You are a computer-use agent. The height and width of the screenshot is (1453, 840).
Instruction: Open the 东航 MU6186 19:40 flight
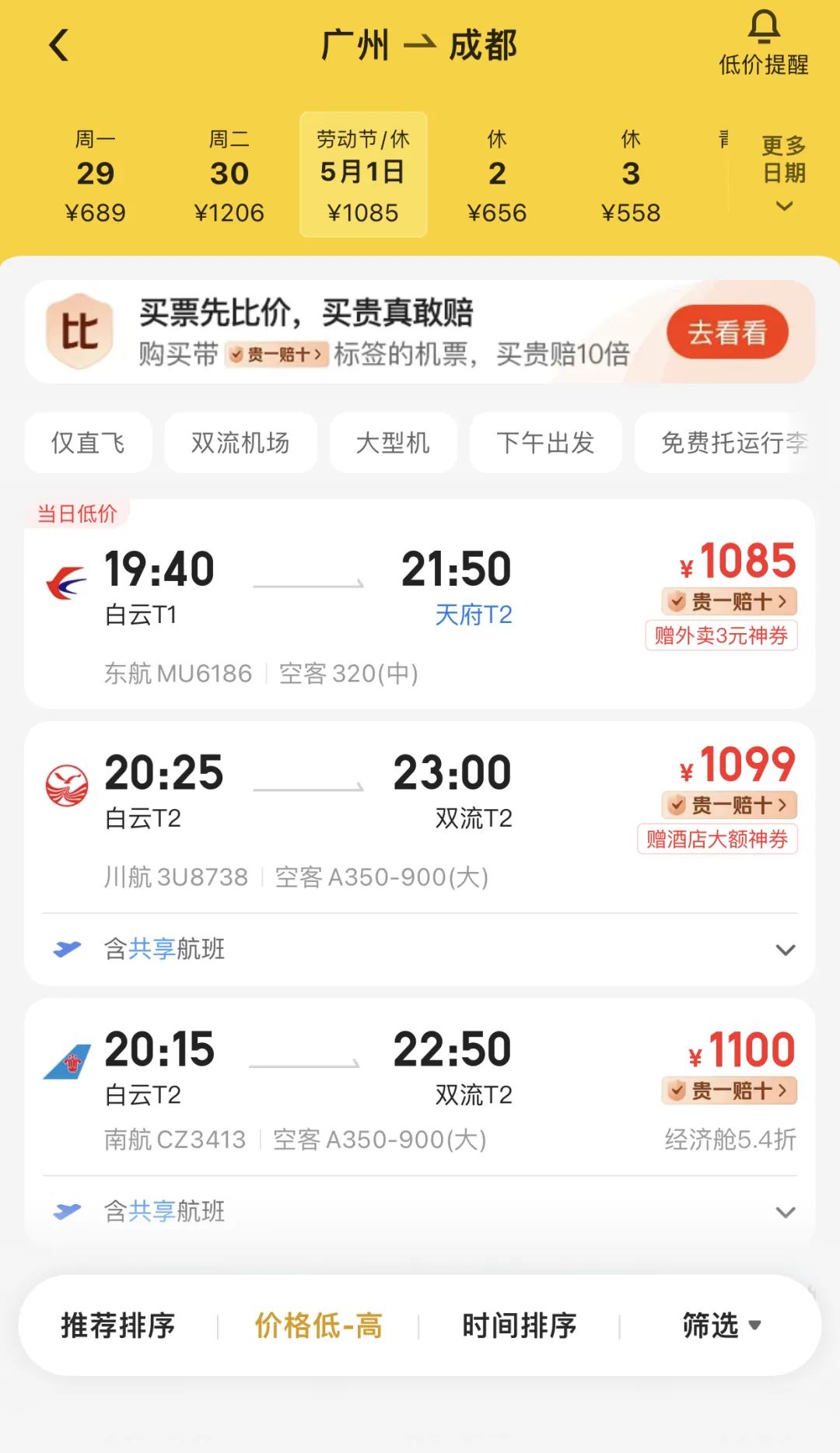(420, 604)
